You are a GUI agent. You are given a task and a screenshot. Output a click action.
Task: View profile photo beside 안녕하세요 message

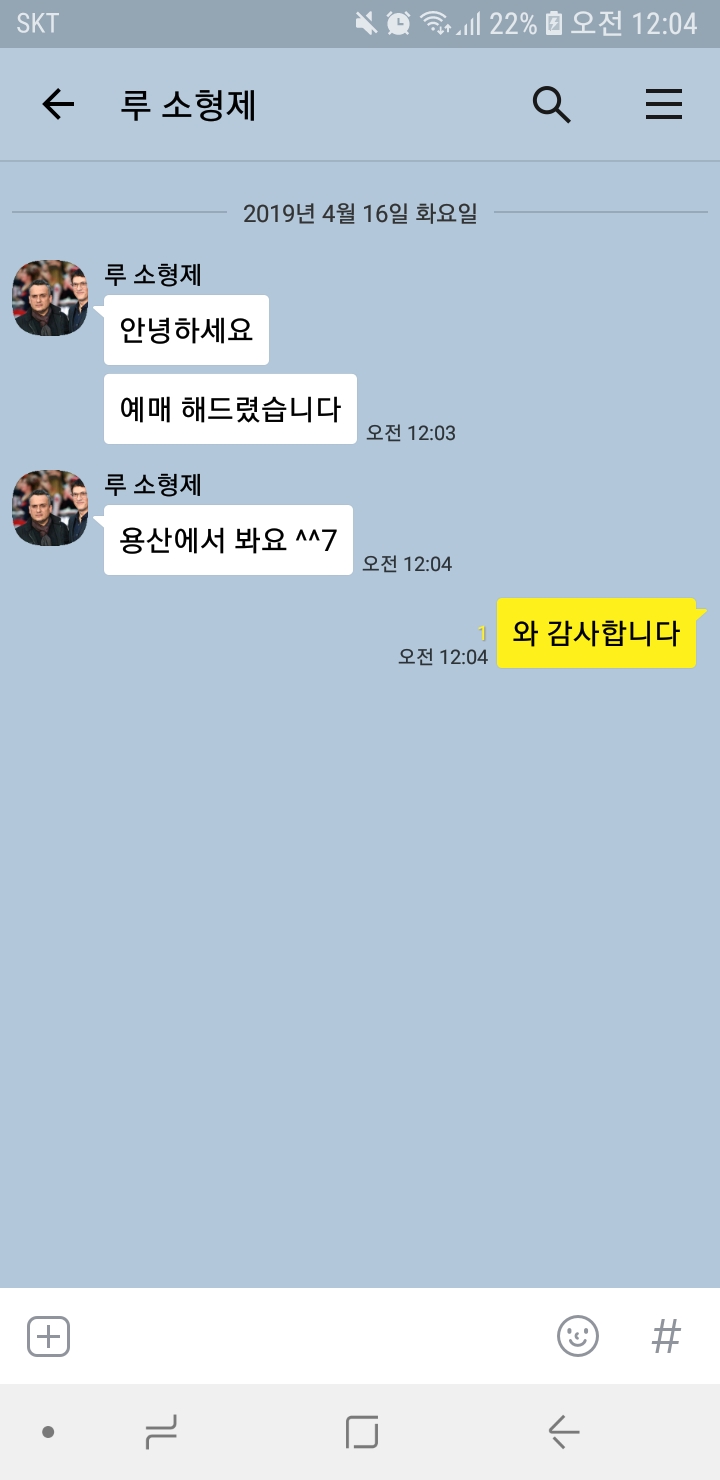point(50,298)
